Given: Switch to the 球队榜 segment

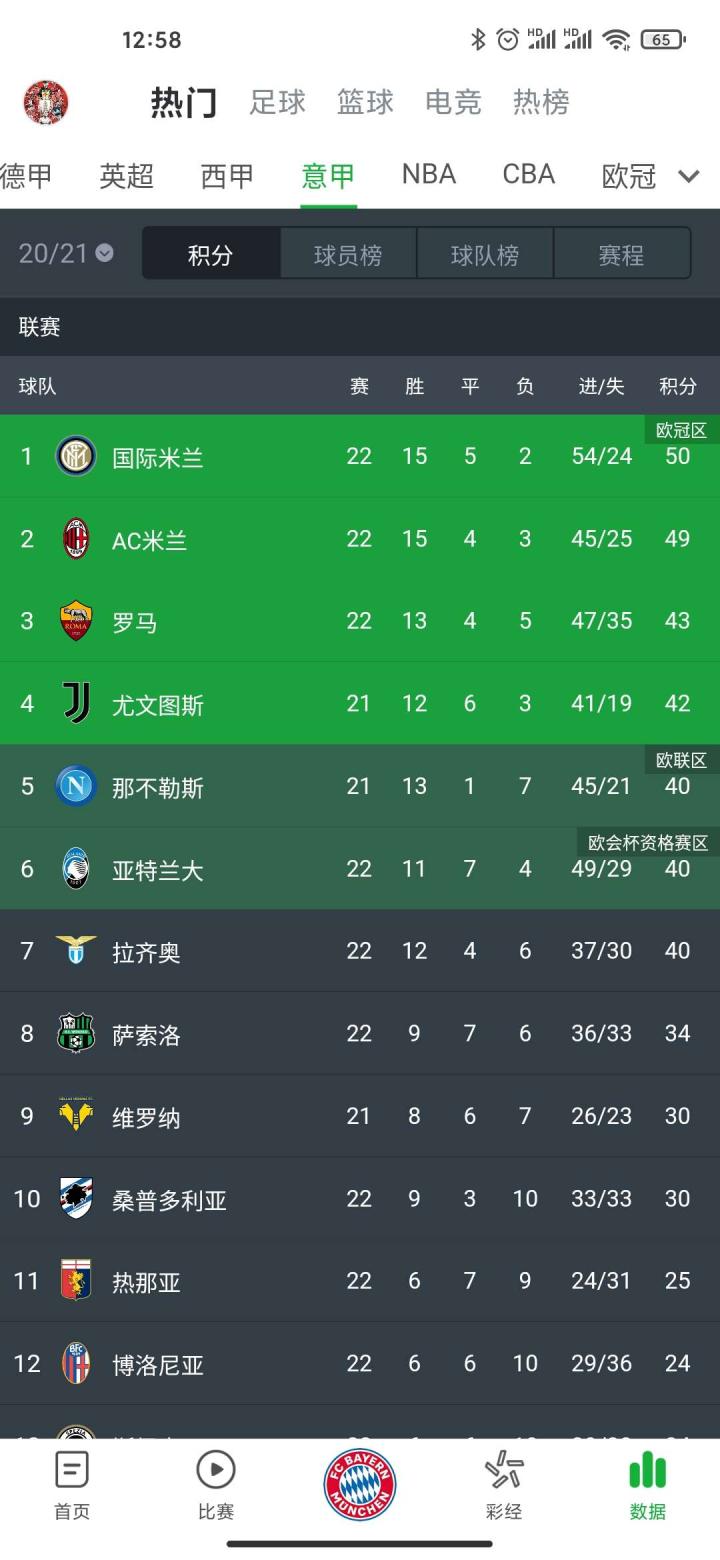Looking at the screenshot, I should point(485,254).
